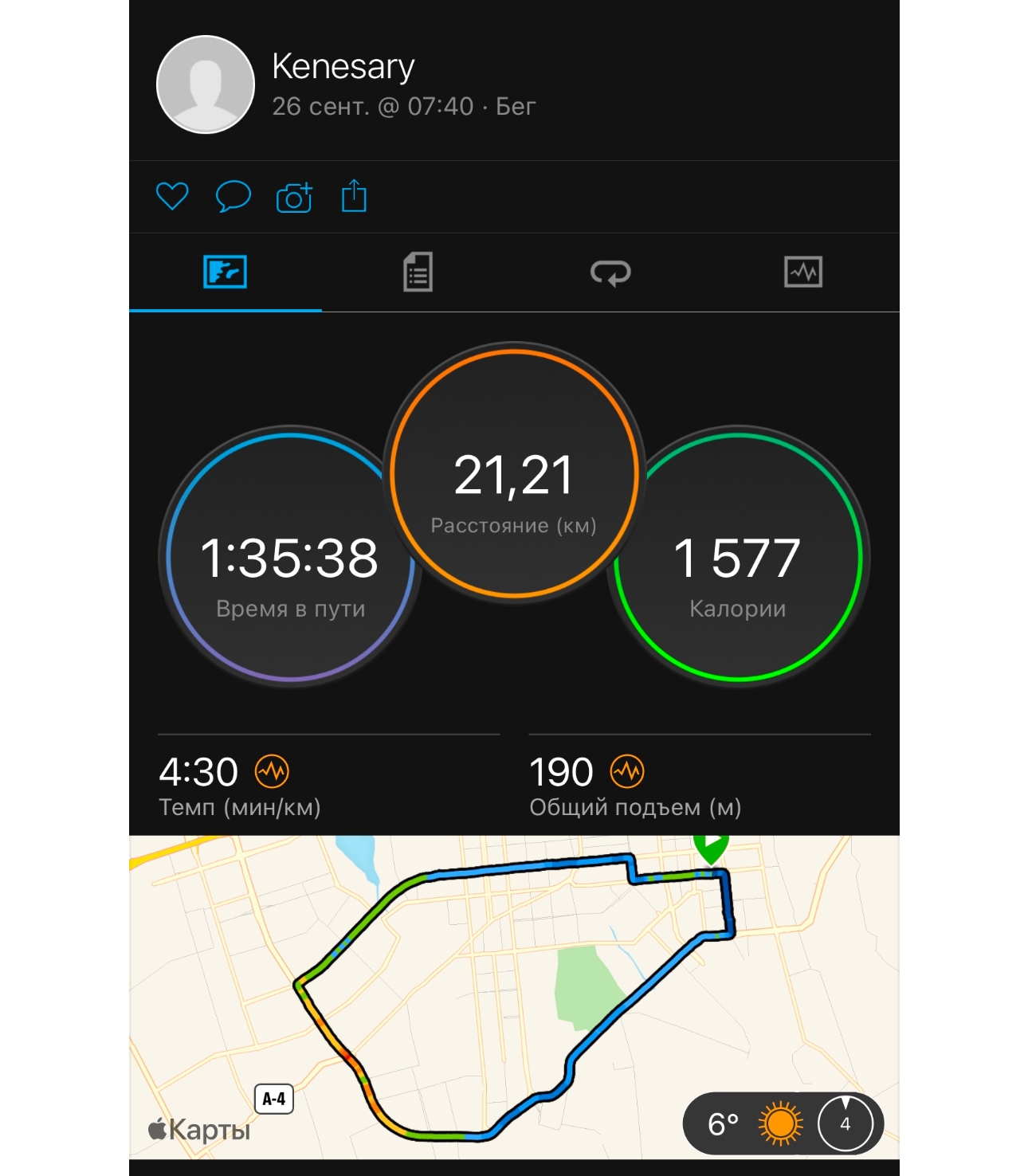1028x1176 pixels.
Task: Switch to the stats details tab
Action: tap(418, 272)
